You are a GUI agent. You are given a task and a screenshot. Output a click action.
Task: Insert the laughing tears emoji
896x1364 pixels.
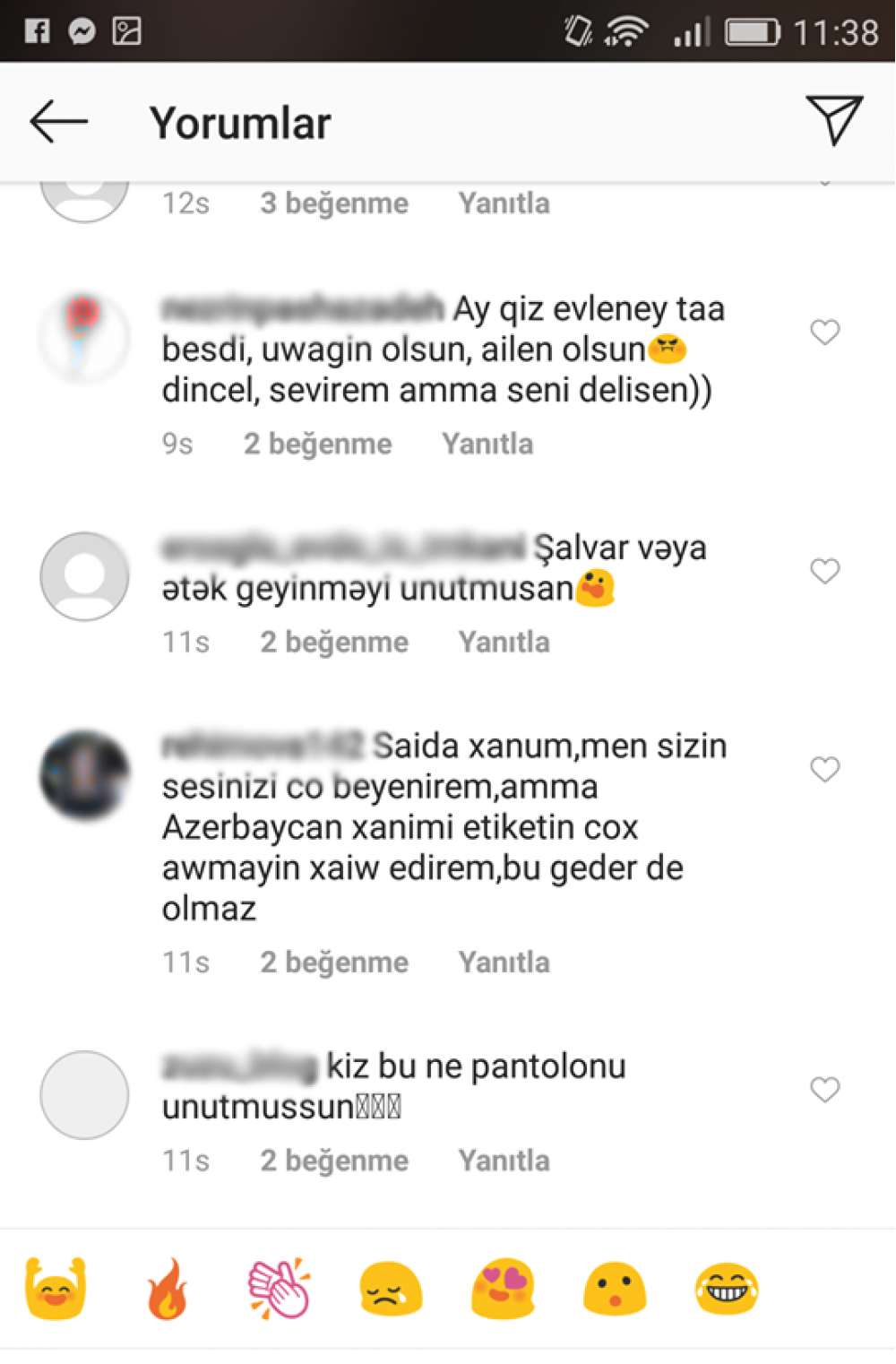(x=727, y=1290)
